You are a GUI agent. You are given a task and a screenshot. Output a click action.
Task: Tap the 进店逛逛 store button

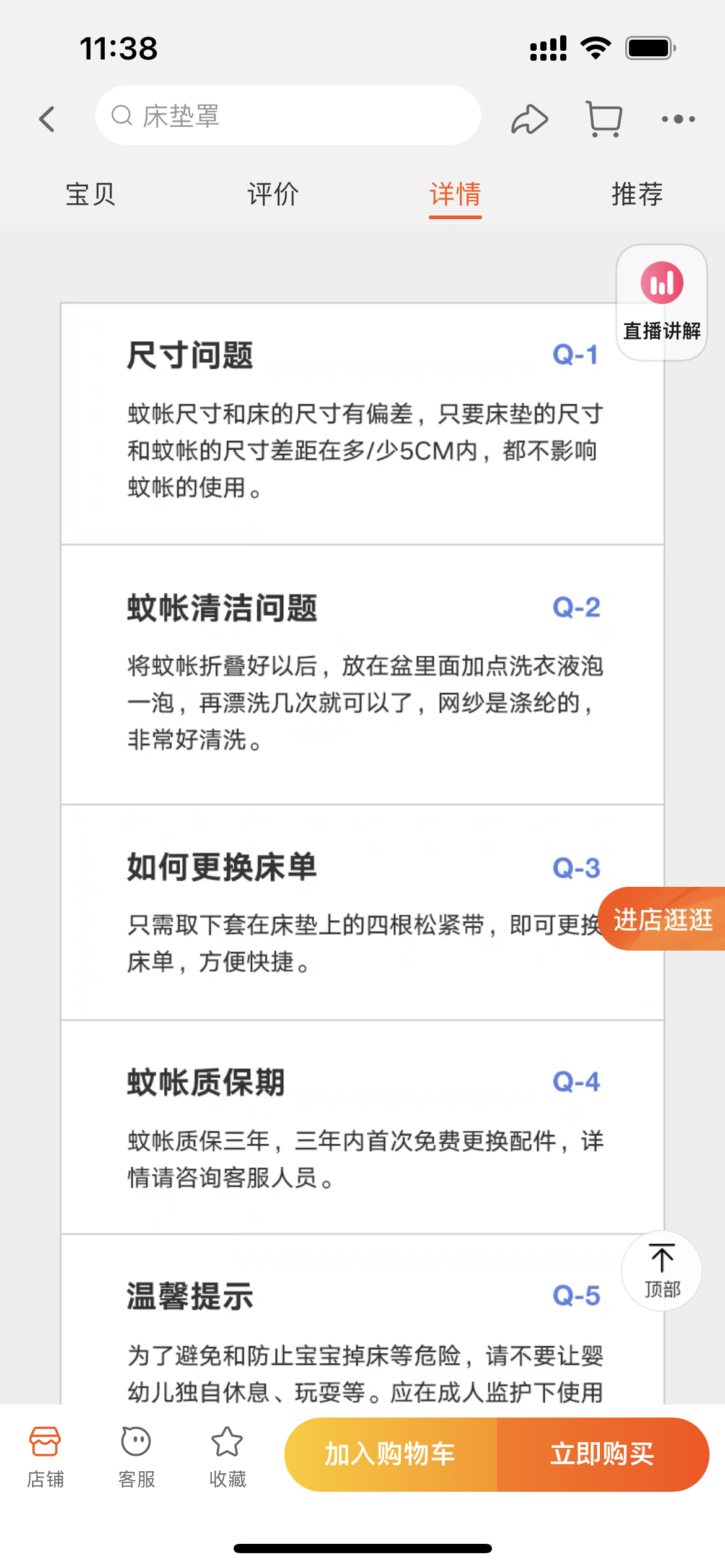[x=662, y=919]
